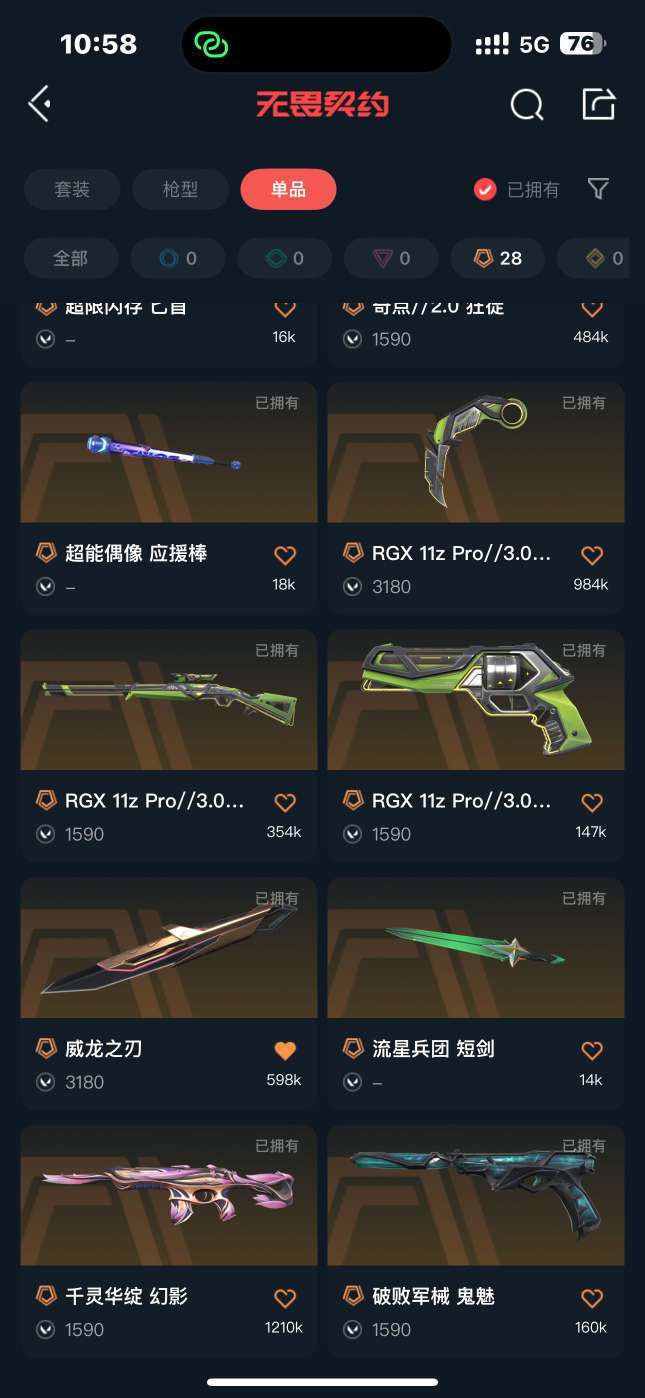This screenshot has height=1398, width=645.
Task: Select the 单品 tab
Action: 288,189
